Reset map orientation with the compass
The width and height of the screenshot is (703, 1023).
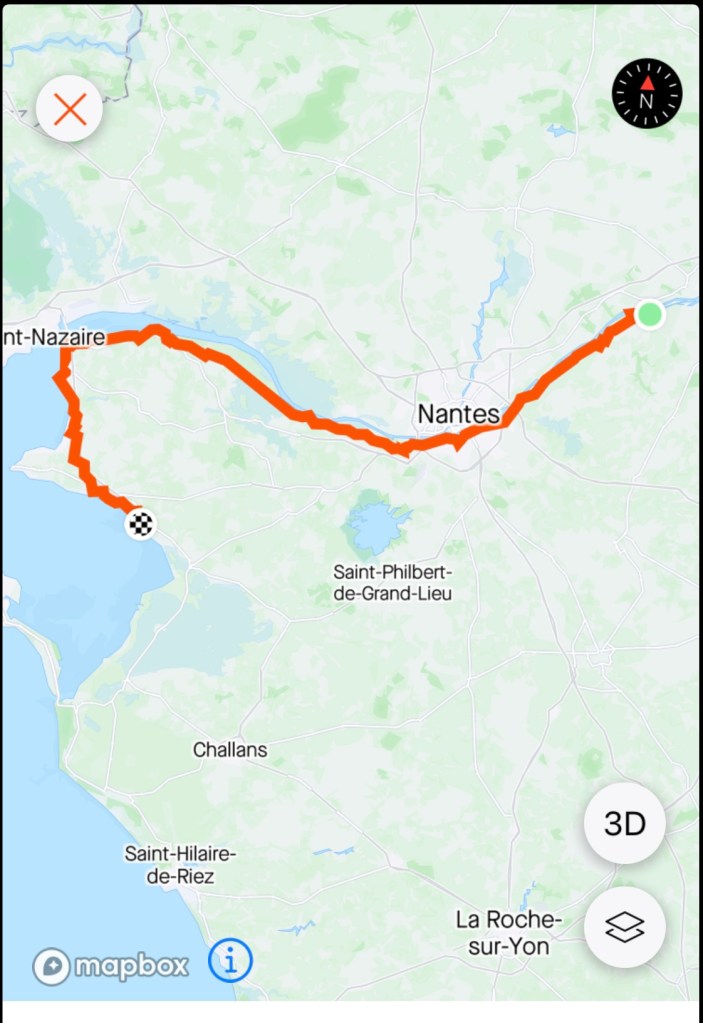coord(646,94)
